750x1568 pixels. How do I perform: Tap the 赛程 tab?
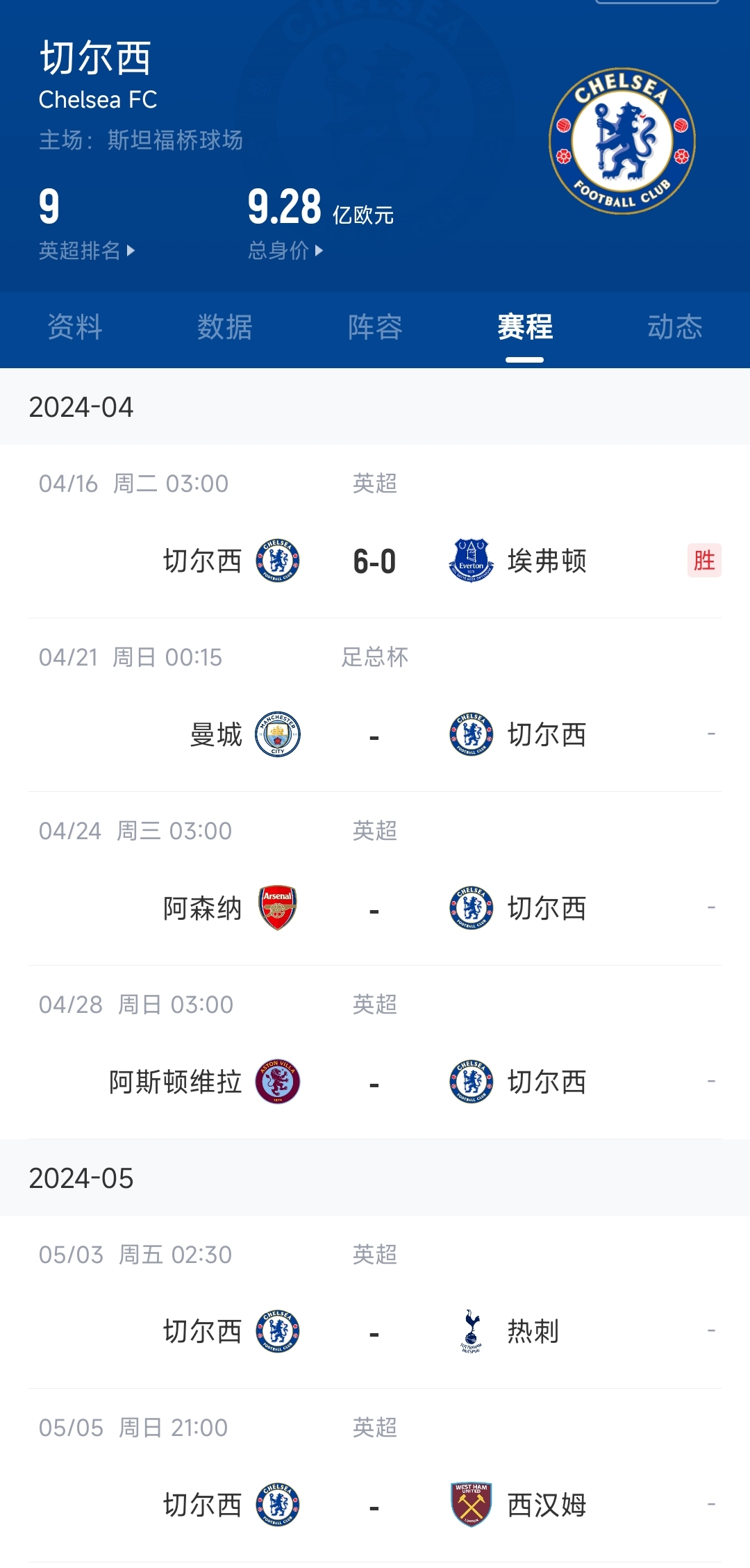pos(525,327)
